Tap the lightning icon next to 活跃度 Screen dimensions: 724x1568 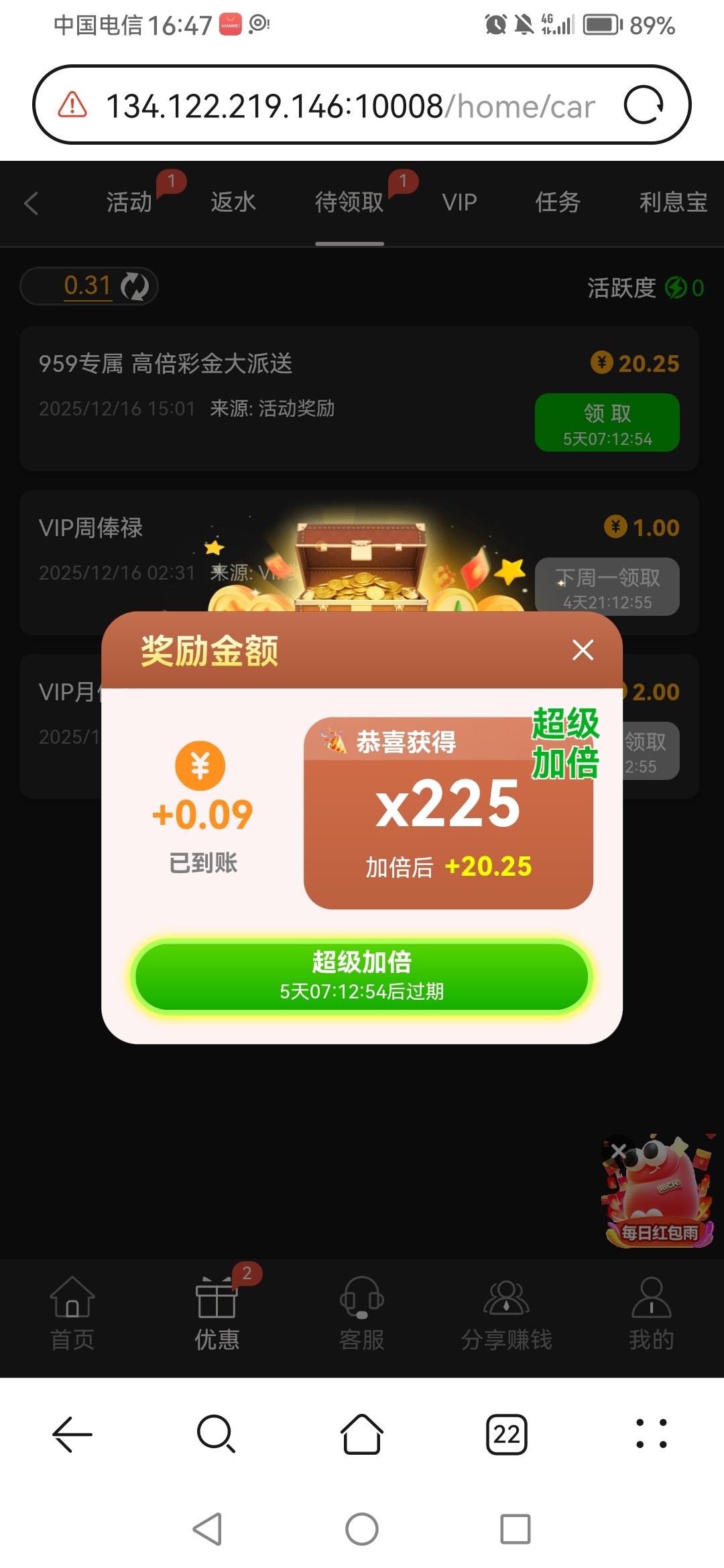(x=675, y=288)
